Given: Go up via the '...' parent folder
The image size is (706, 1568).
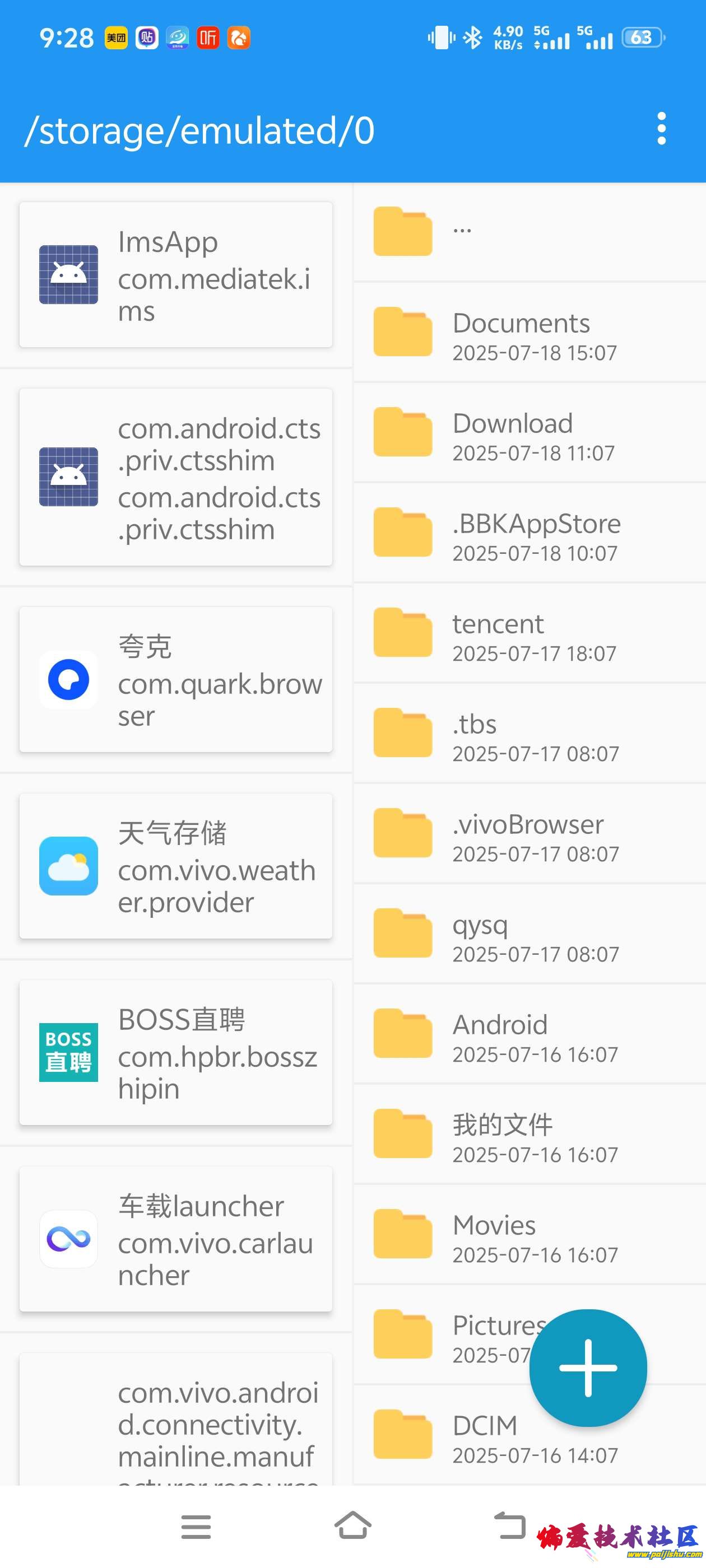Looking at the screenshot, I should pyautogui.click(x=529, y=231).
